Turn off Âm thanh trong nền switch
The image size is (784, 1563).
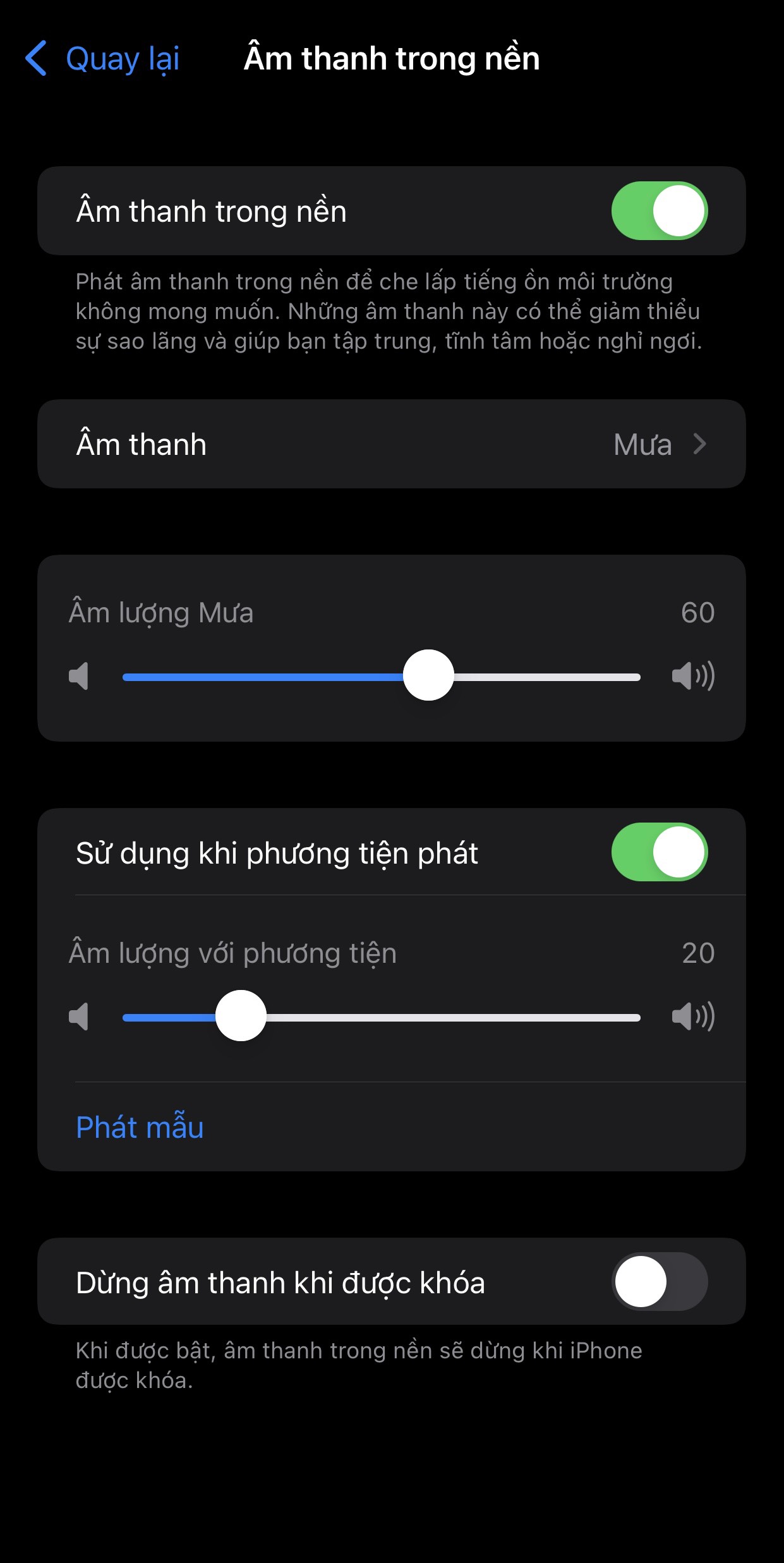pos(659,211)
